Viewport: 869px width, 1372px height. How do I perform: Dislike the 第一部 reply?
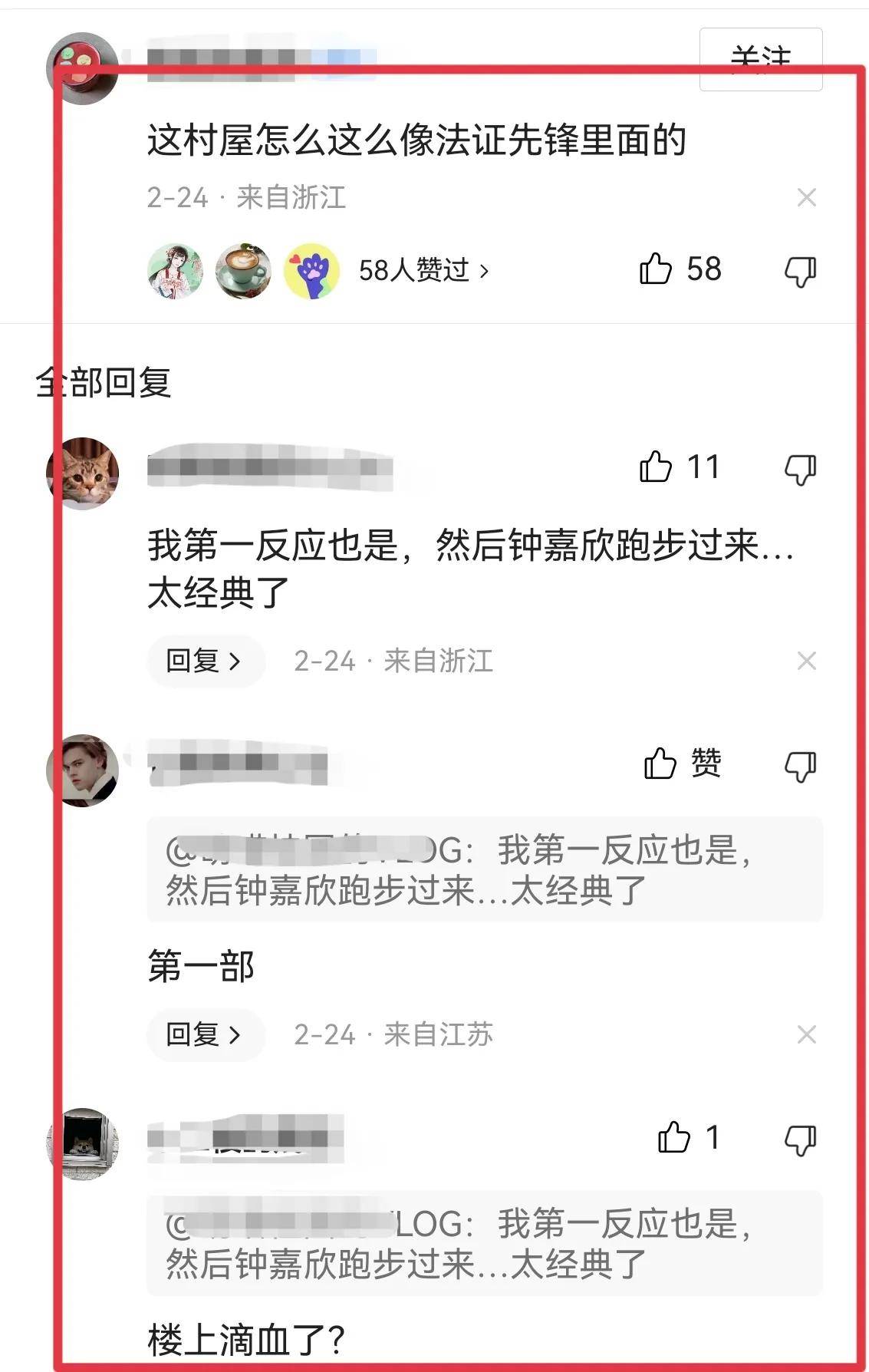click(800, 766)
